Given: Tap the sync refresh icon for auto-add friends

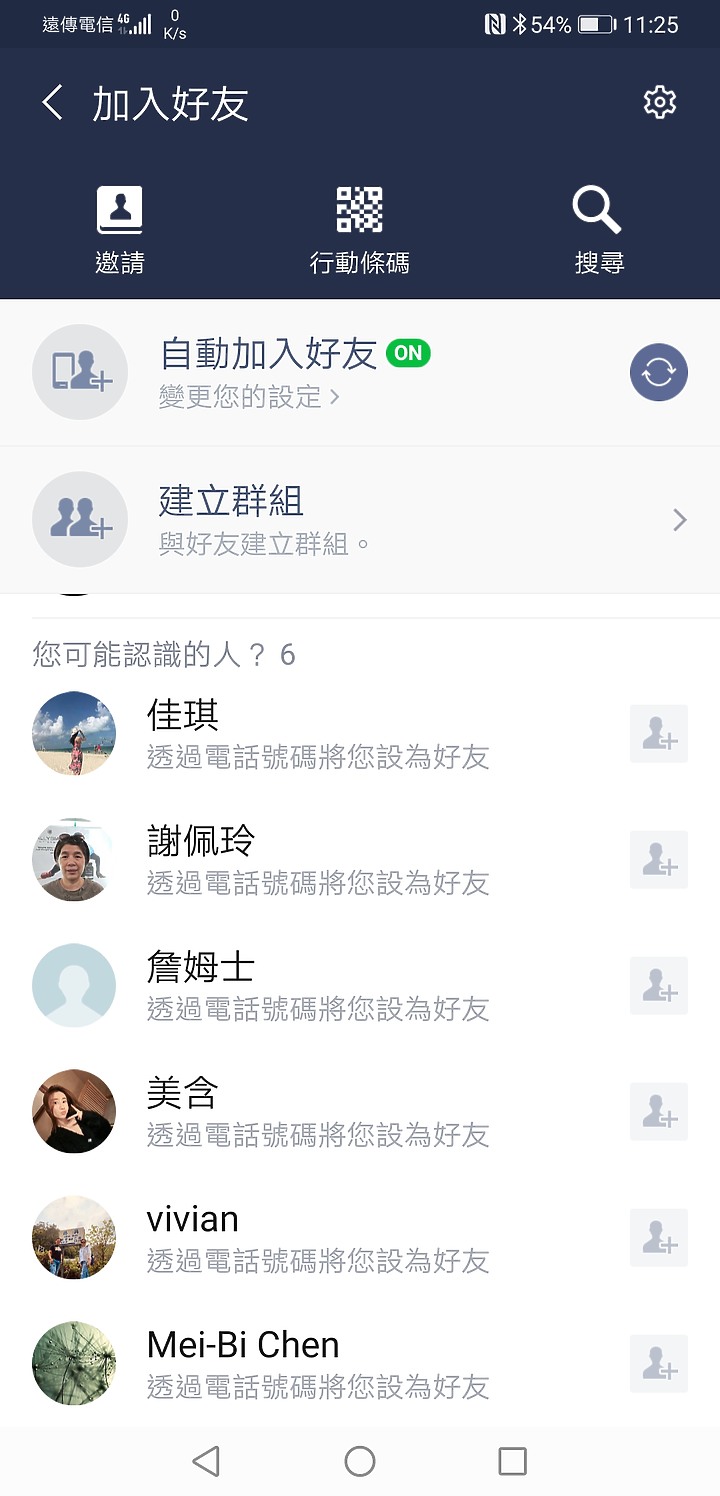Looking at the screenshot, I should (658, 371).
